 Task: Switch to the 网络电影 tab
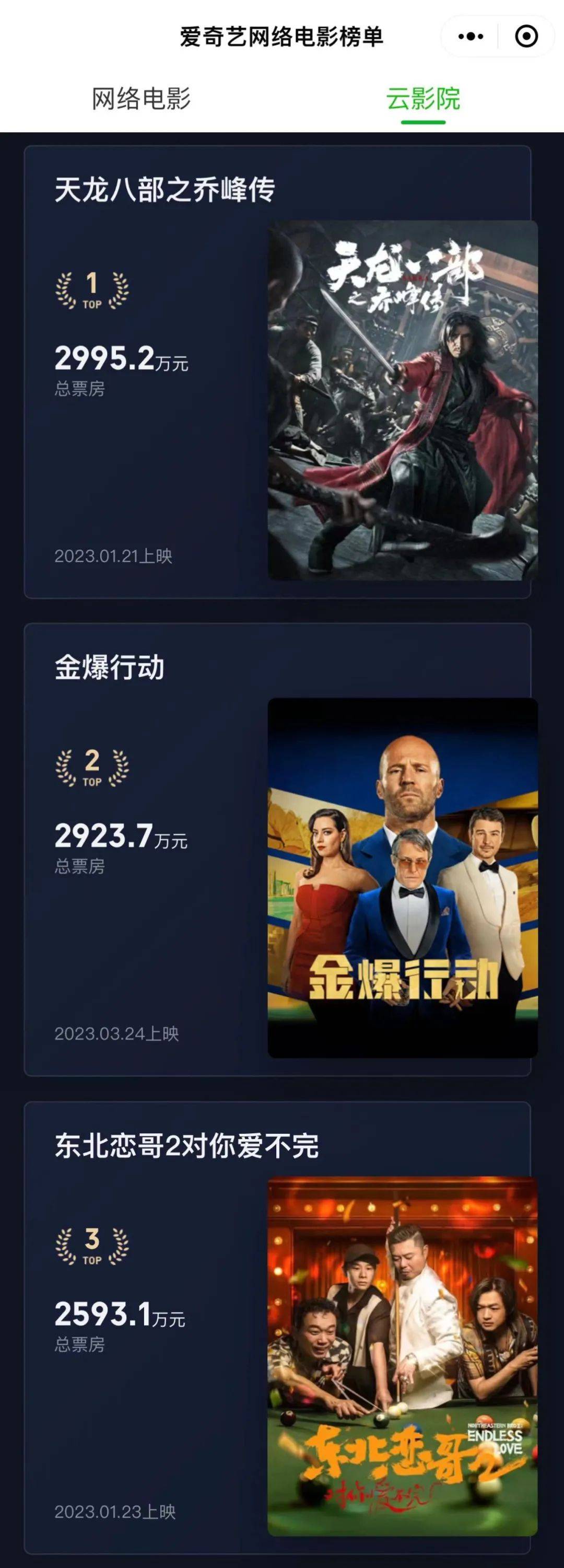click(141, 99)
